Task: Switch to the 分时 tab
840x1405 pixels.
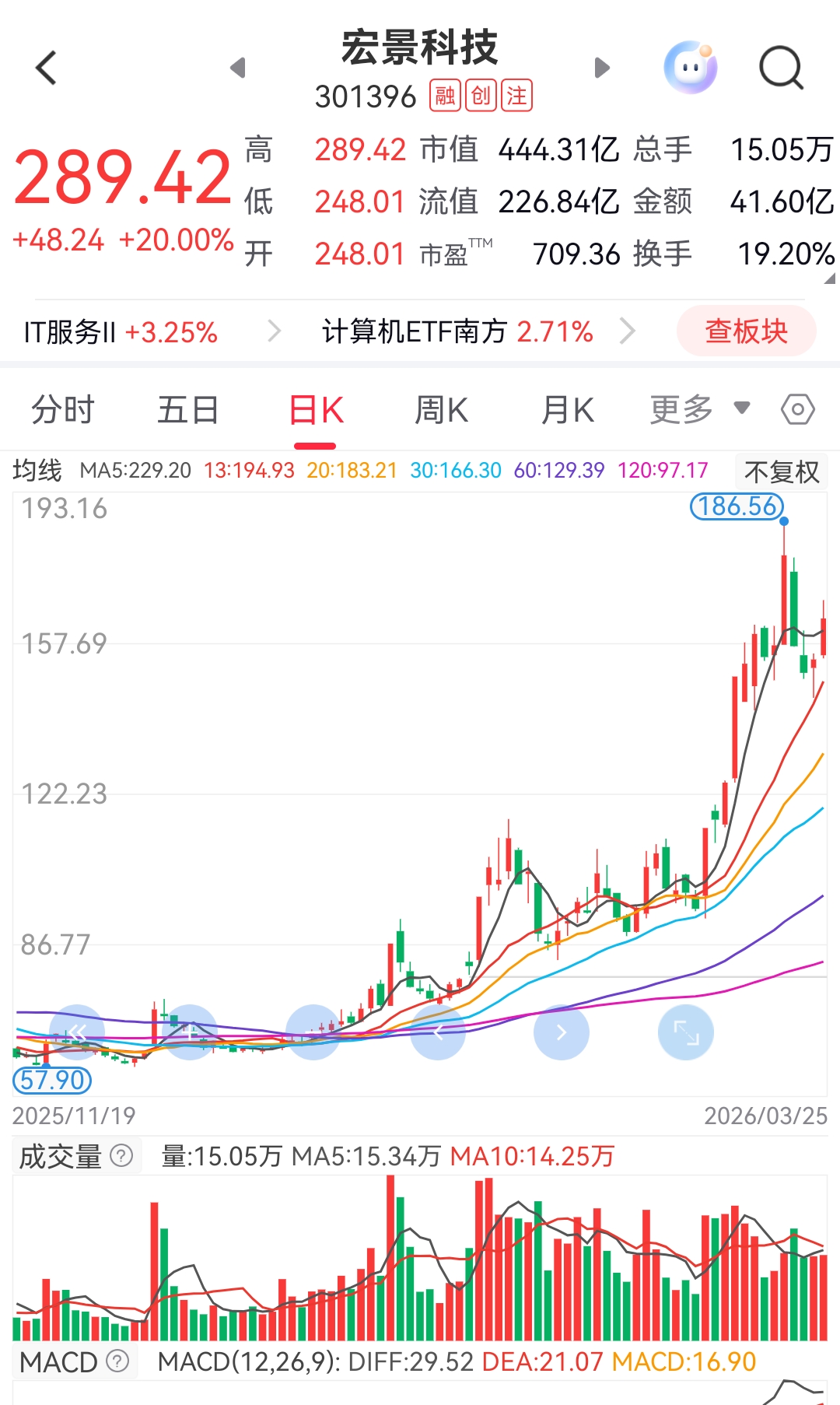Action: point(62,410)
